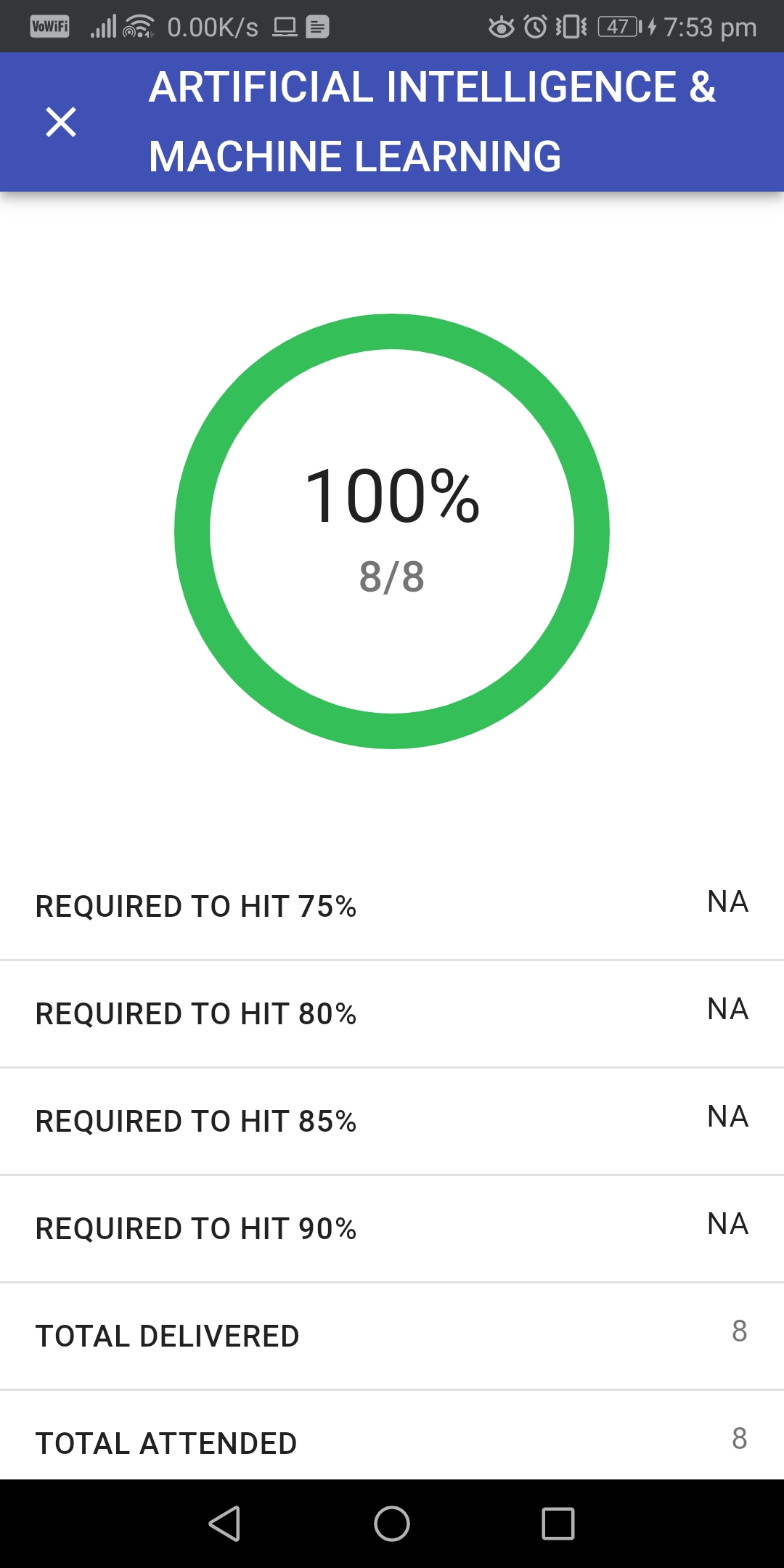Close the Artificial Intelligence & Machine Learning screen
The image size is (784, 1568).
click(x=61, y=122)
